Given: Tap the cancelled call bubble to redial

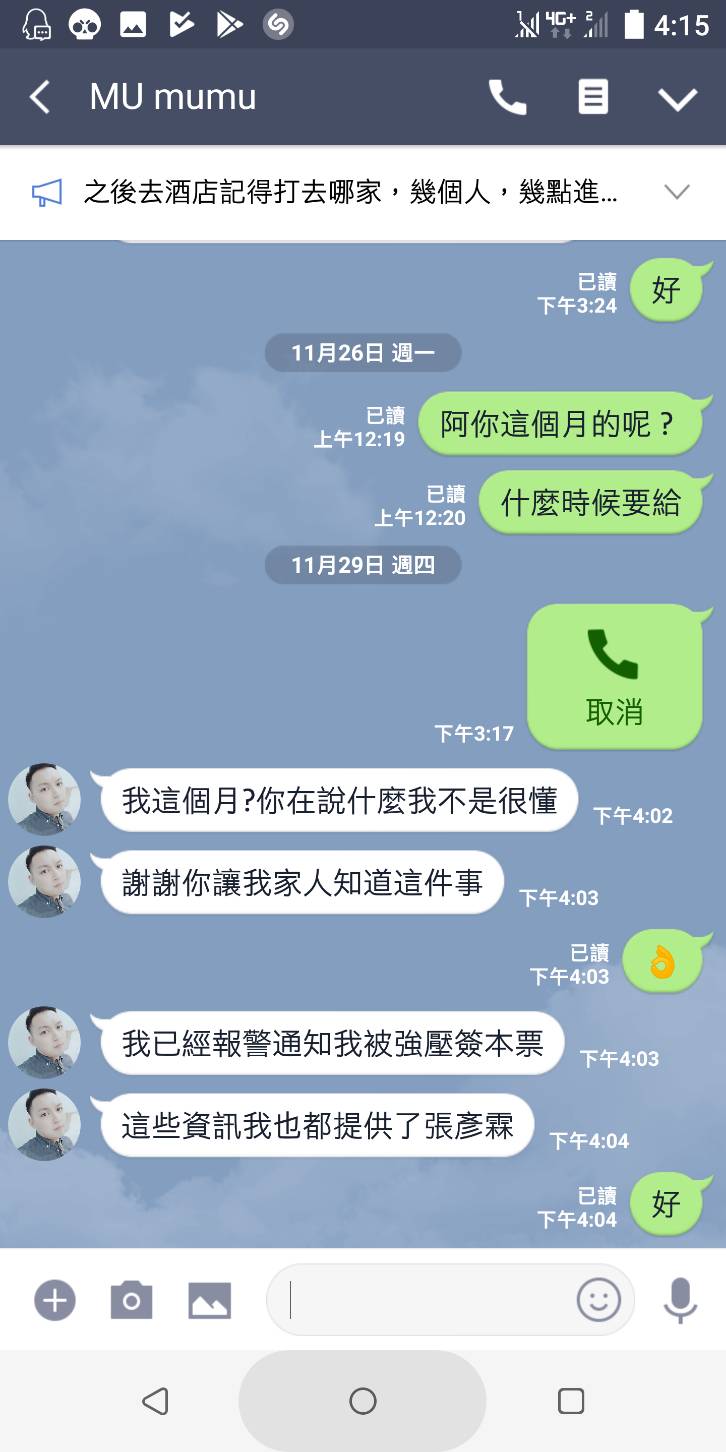Looking at the screenshot, I should tap(613, 676).
